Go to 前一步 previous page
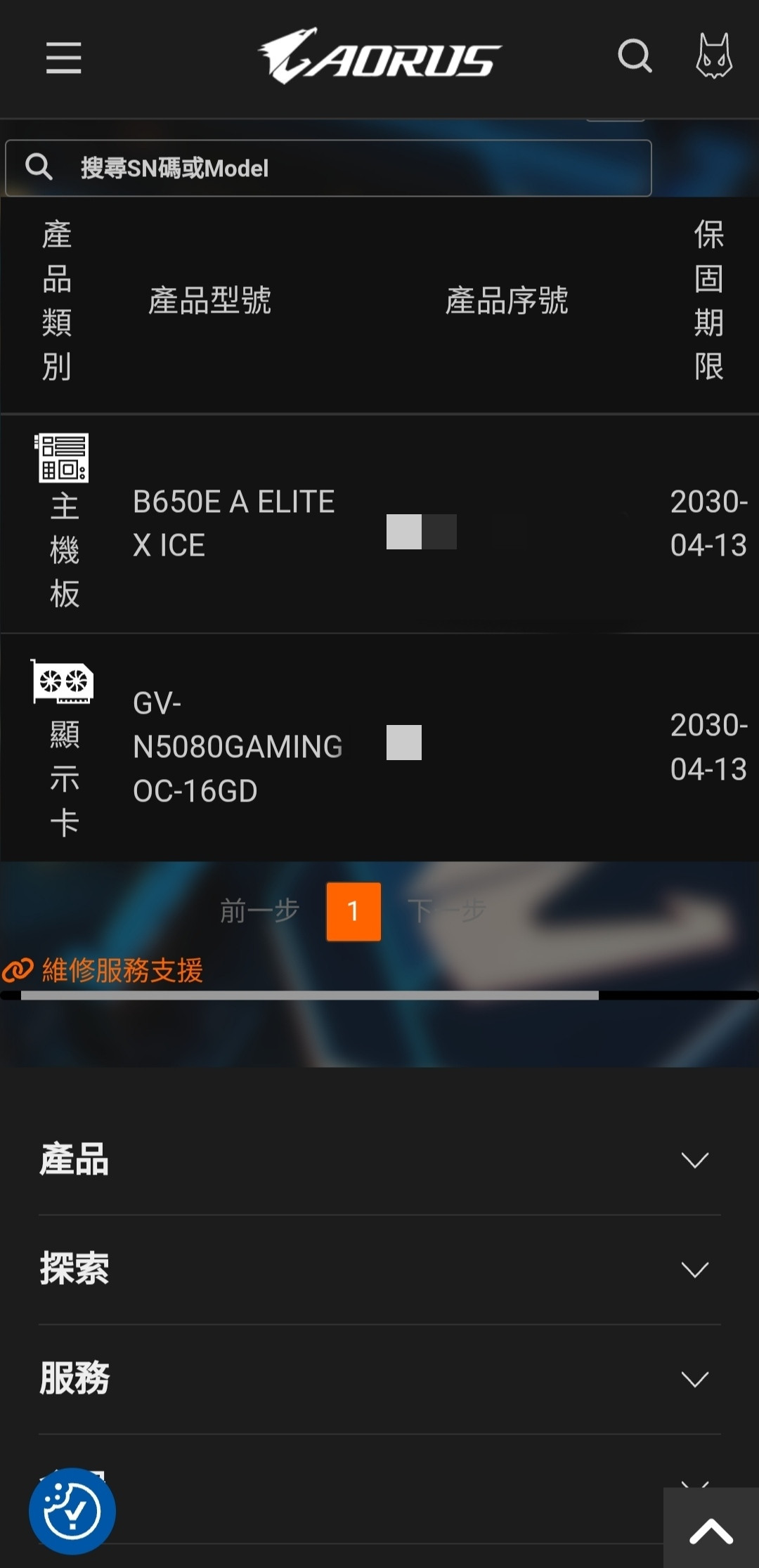The width and height of the screenshot is (759, 1568). pyautogui.click(x=260, y=911)
